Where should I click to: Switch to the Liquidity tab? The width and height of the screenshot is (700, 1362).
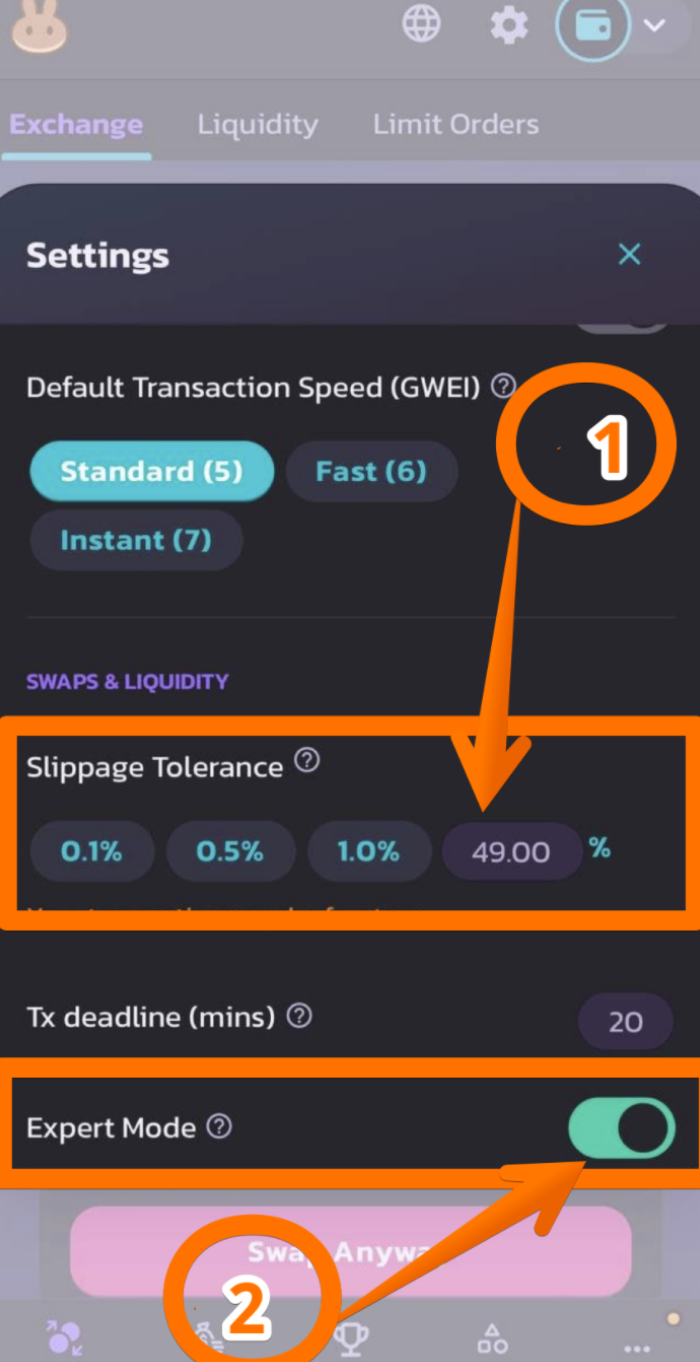[257, 125]
